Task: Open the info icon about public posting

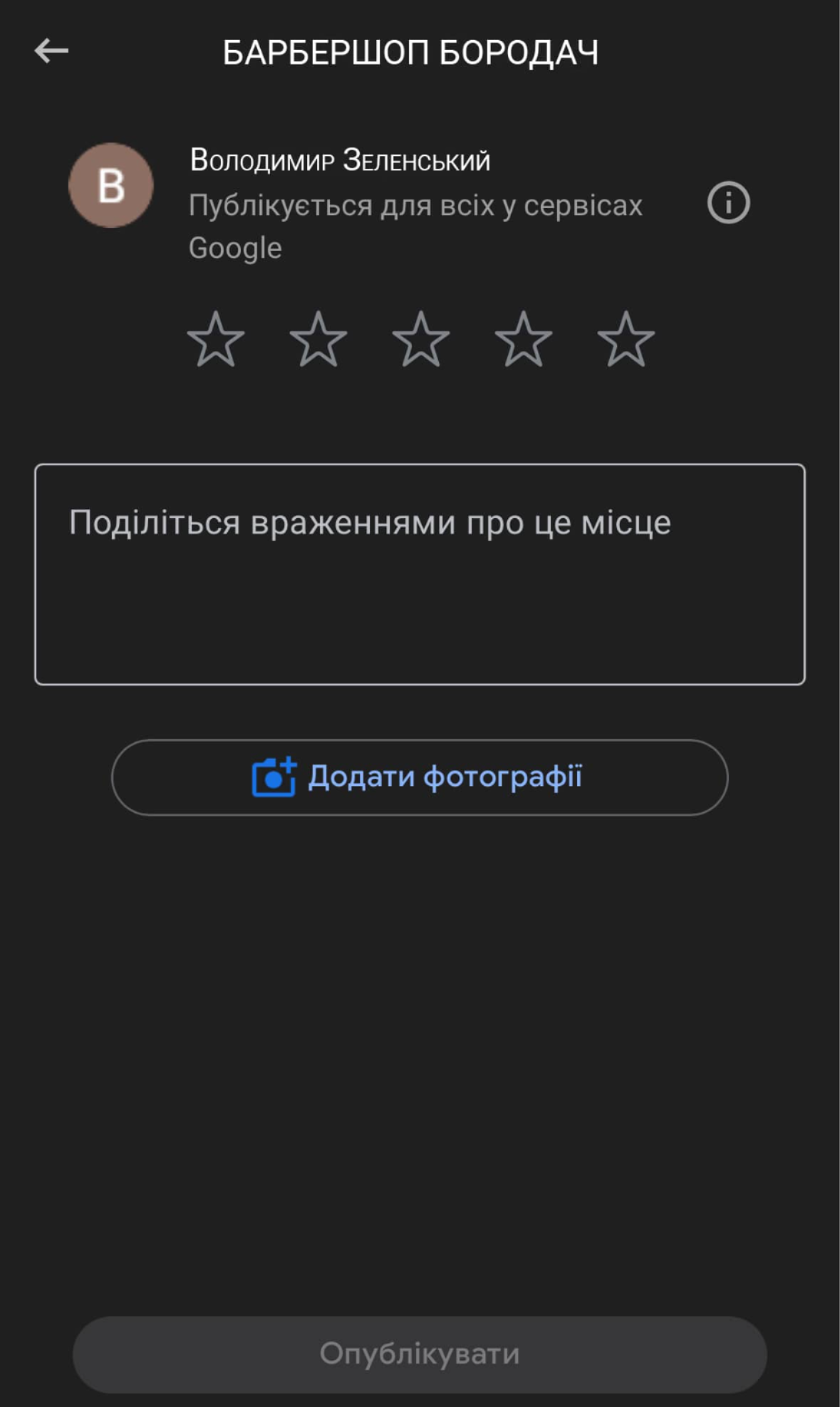Action: [x=728, y=203]
